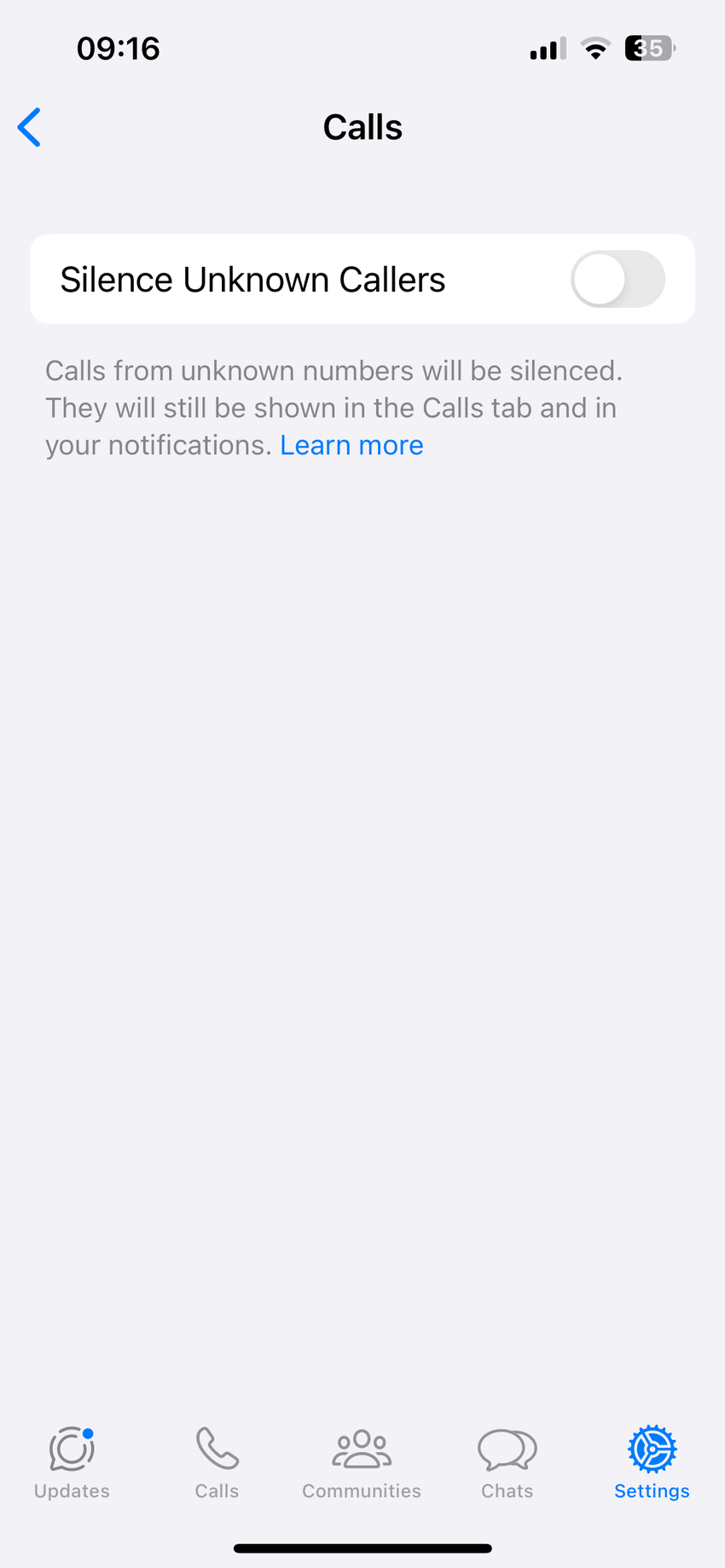Image resolution: width=725 pixels, height=1568 pixels.
Task: Enable Silence Unknown Callers switch
Action: 618,280
